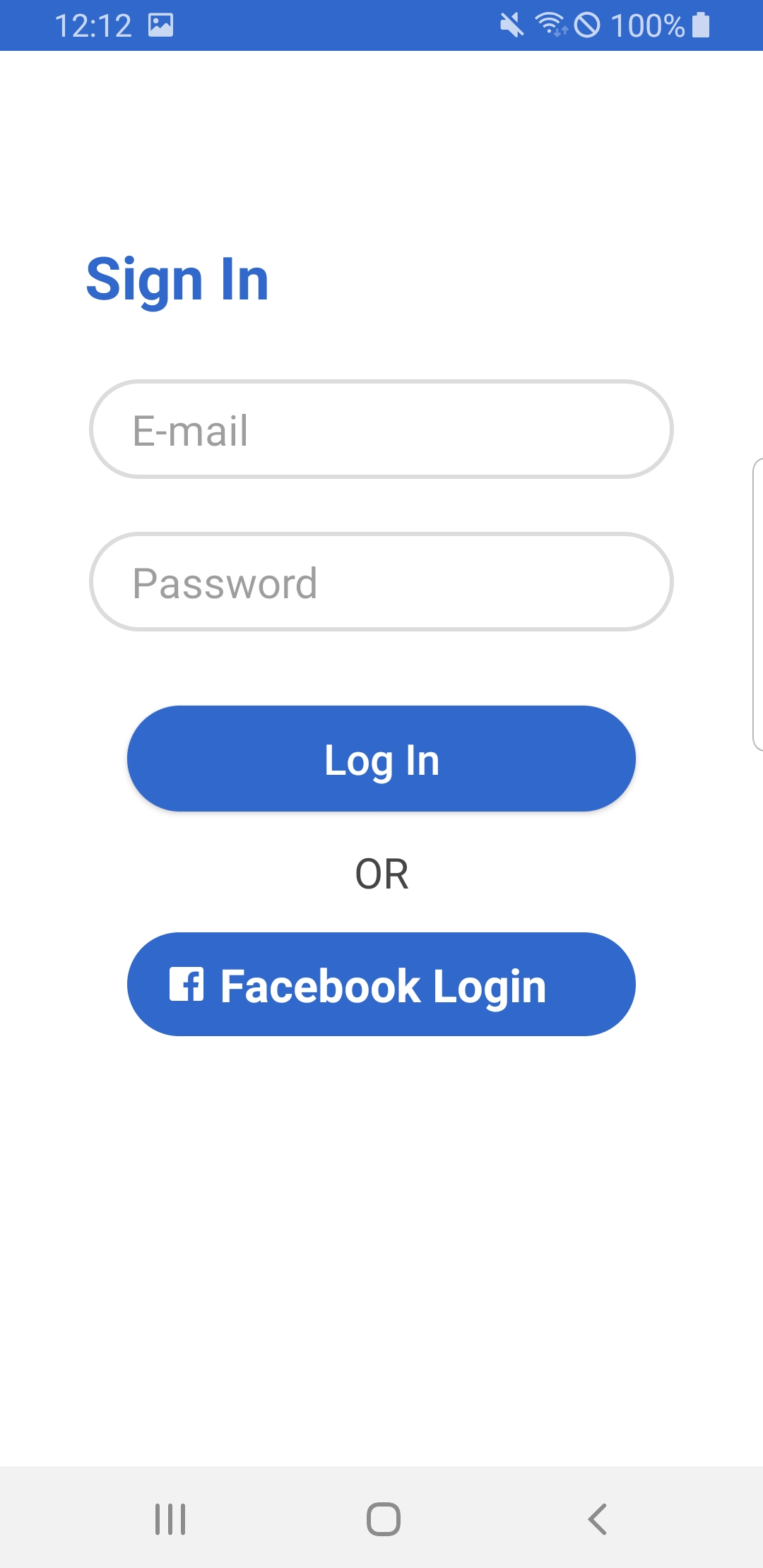Screen dimensions: 763x1568
Task: Tap the clock showing 12:12
Action: click(94, 25)
